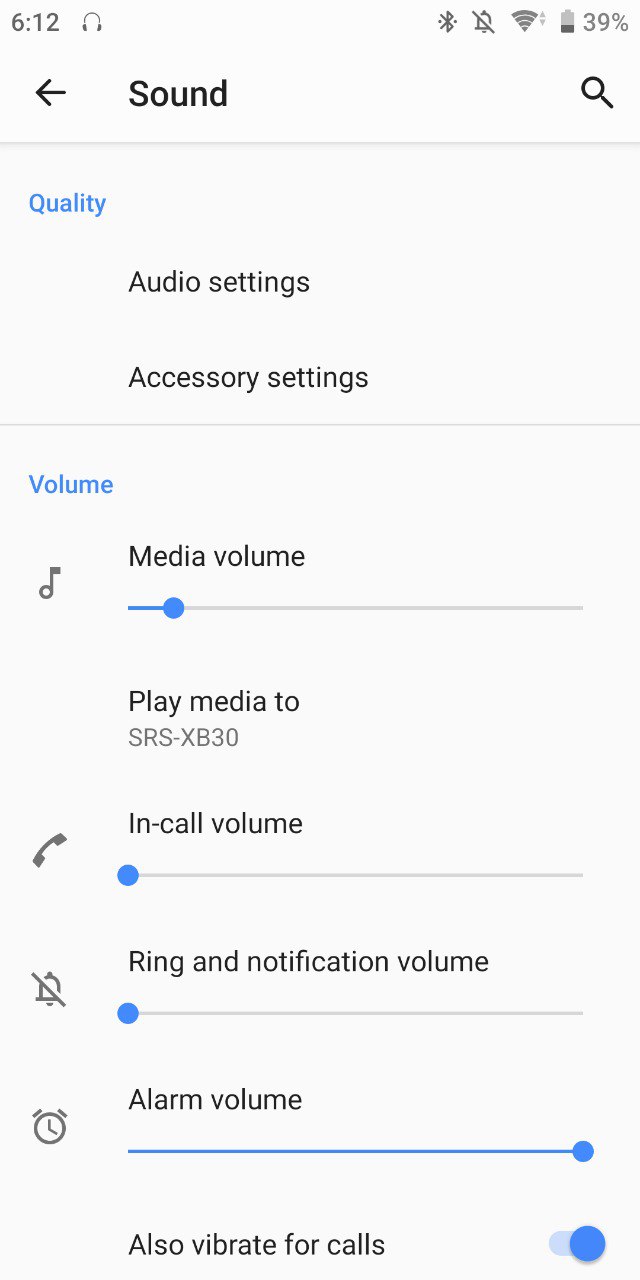Tap the Alarm volume slider
640x1280 pixels.
tap(355, 1152)
